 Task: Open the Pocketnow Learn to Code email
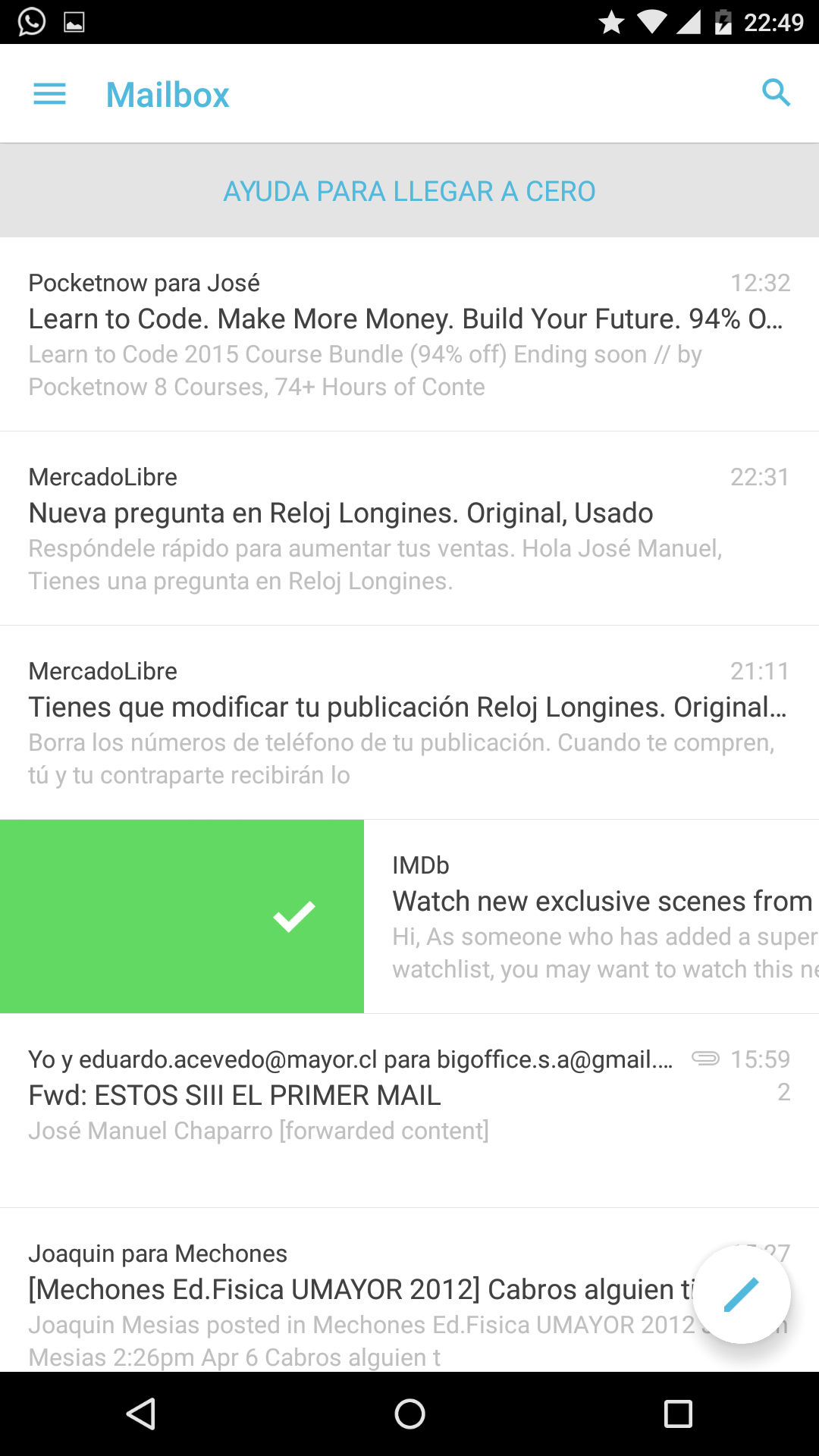pos(409,334)
